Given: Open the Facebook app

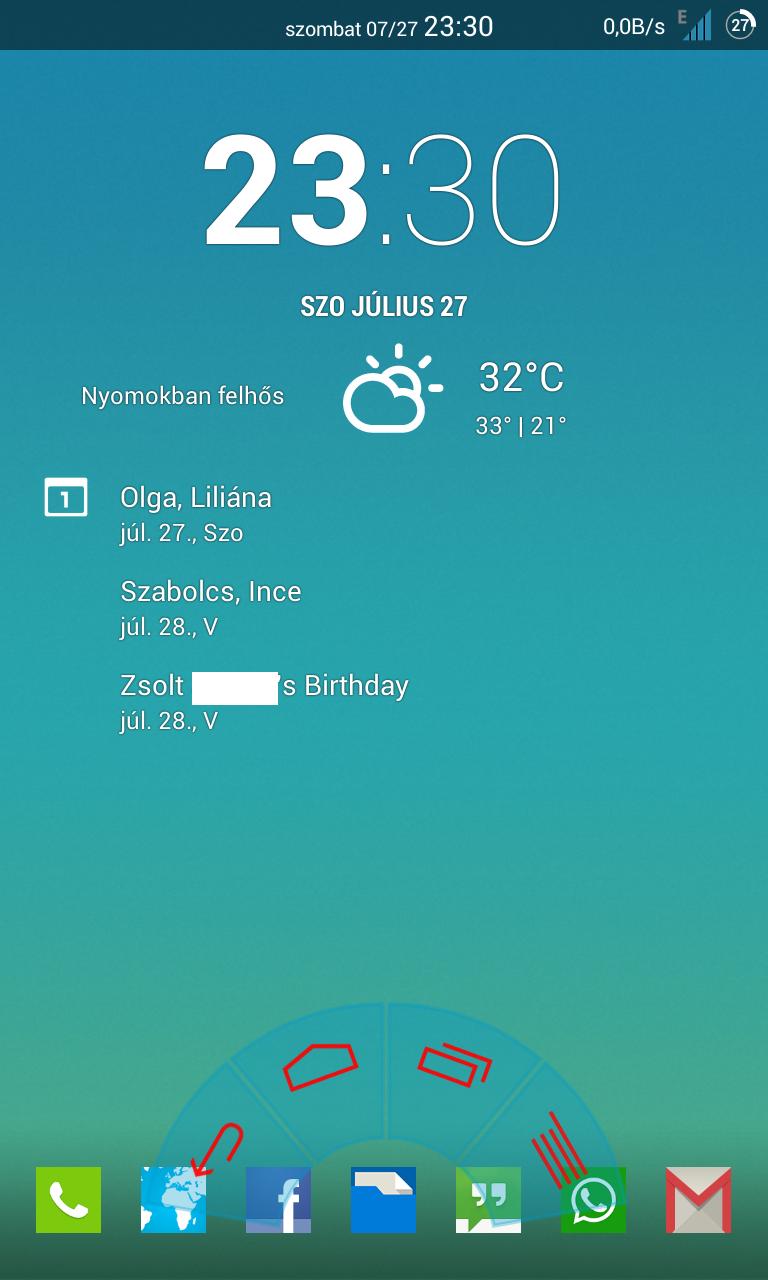Looking at the screenshot, I should point(278,1200).
